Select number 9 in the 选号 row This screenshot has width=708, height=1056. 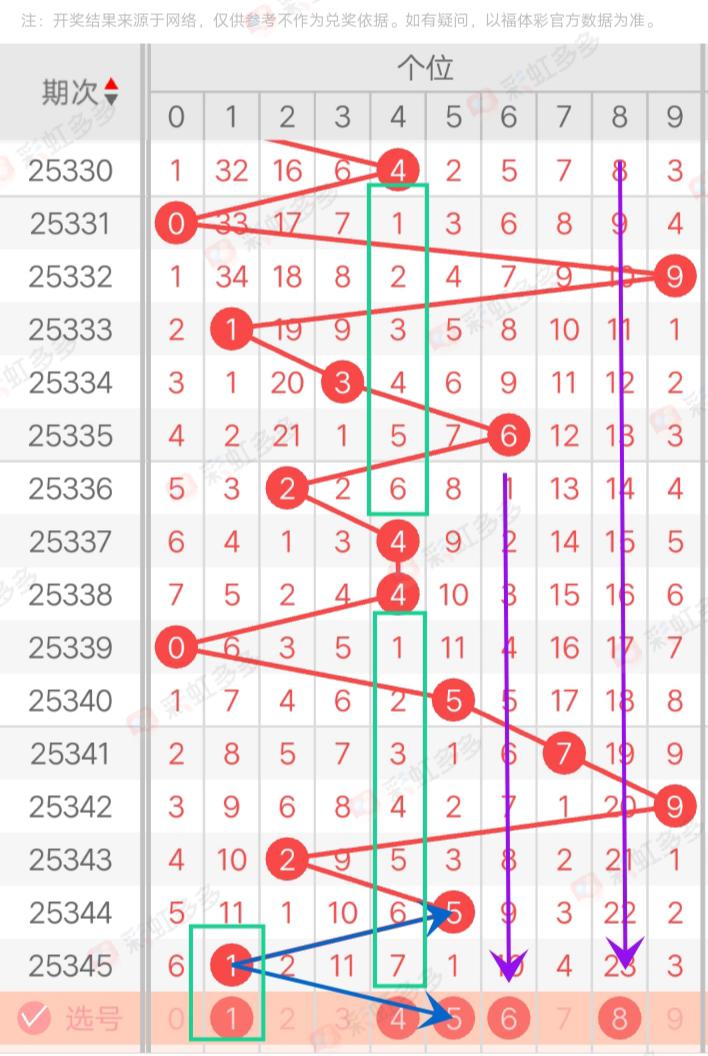click(675, 1019)
